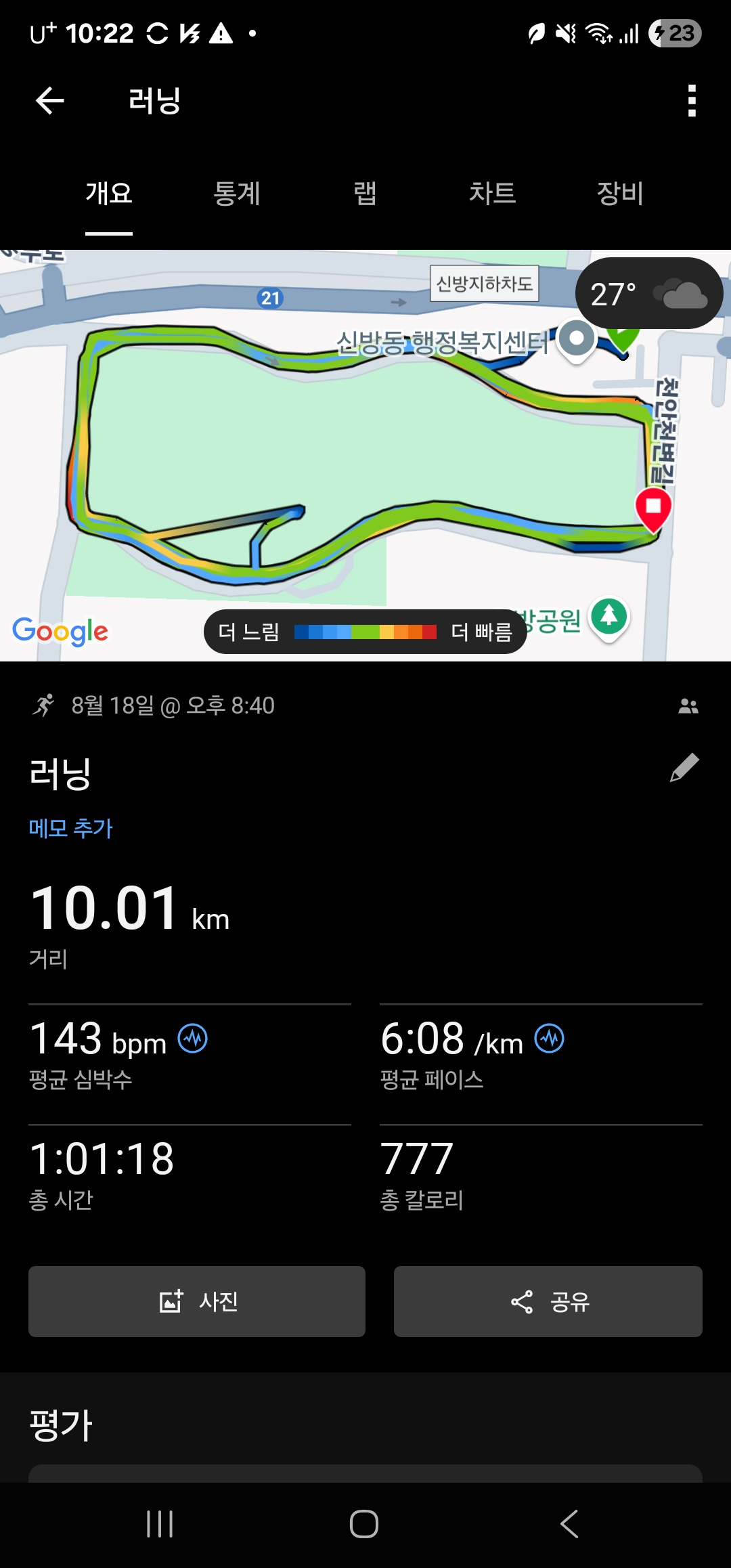Switch to the 통계 tab

click(237, 194)
